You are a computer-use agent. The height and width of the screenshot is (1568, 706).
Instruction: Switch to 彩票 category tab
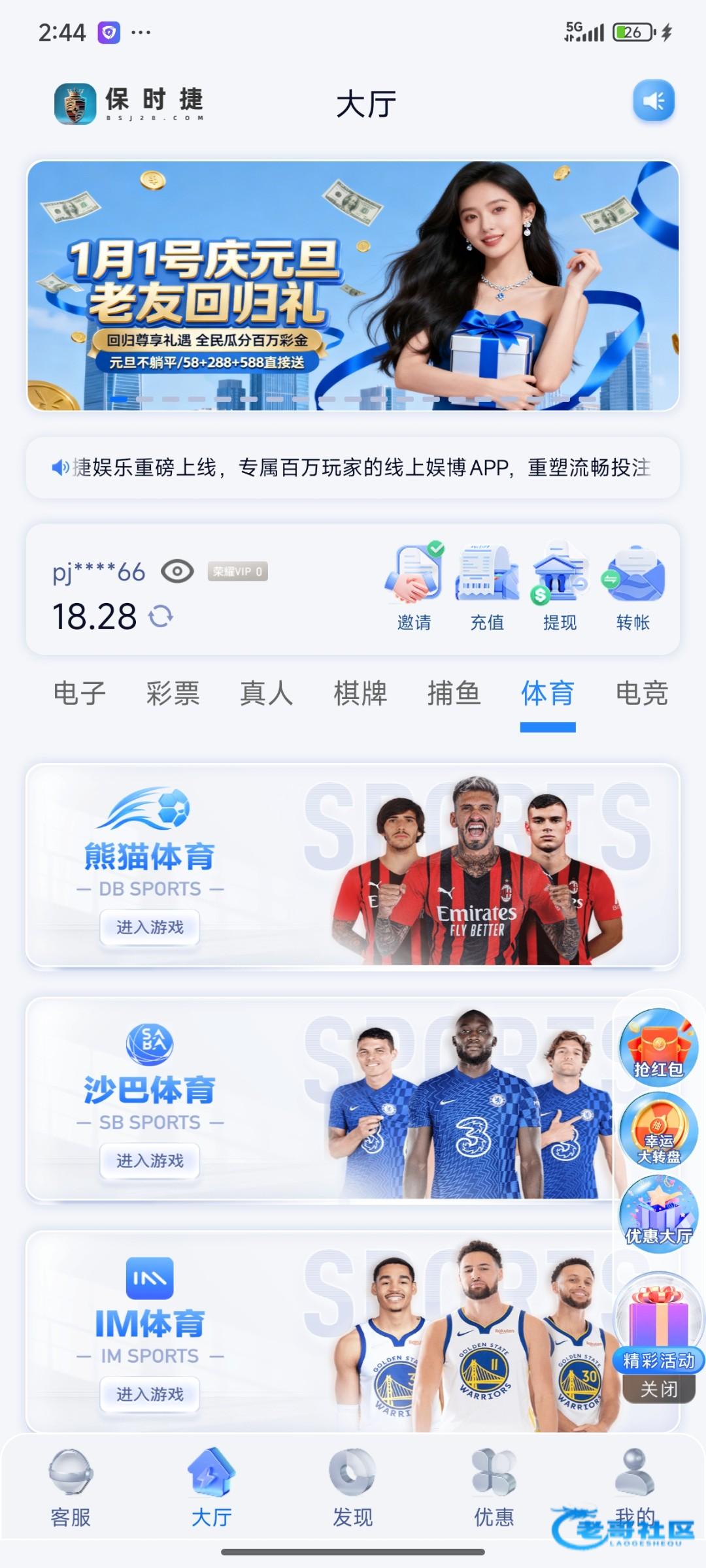[173, 693]
